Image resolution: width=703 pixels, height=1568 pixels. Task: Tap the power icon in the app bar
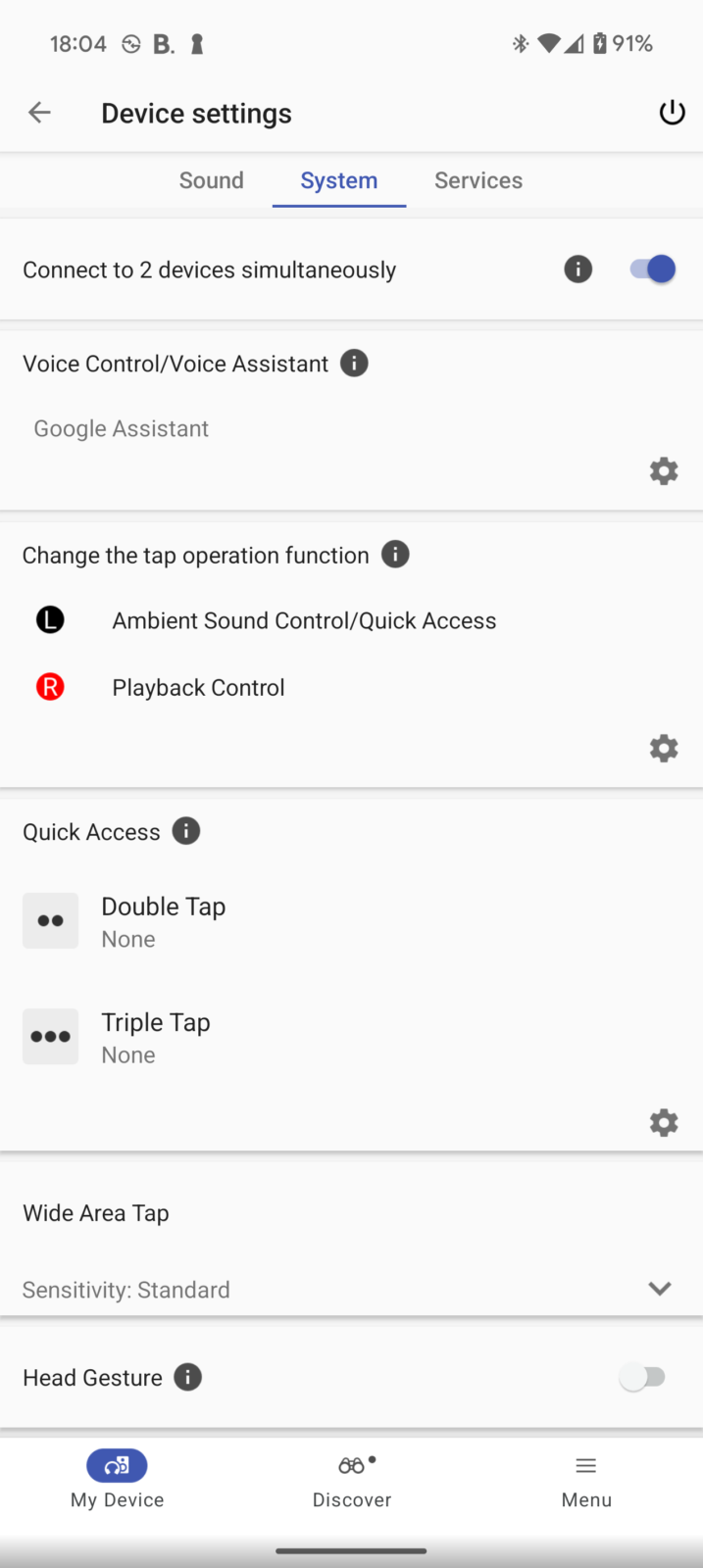click(672, 113)
